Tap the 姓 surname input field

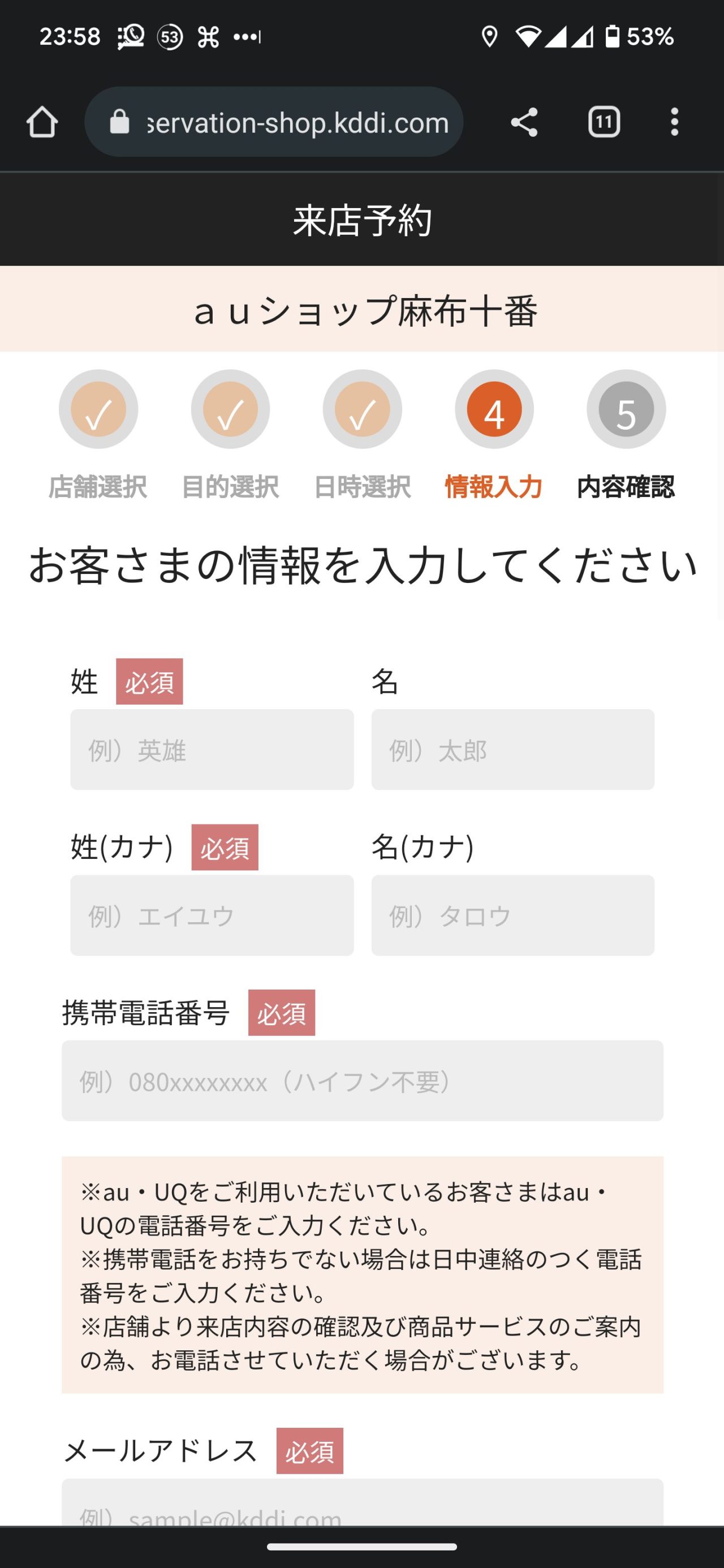212,750
